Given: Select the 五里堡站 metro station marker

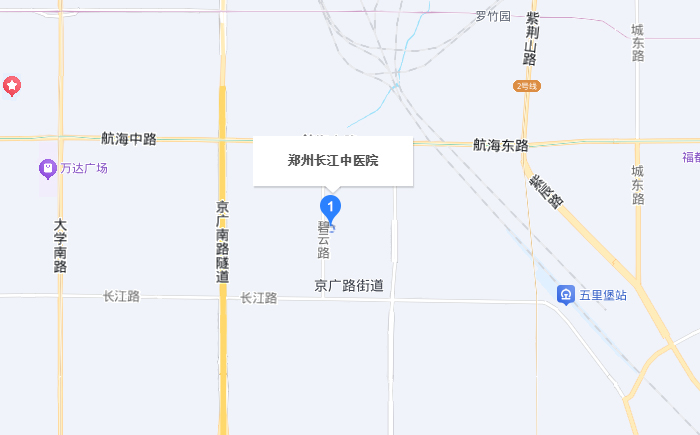Looking at the screenshot, I should 566,295.
